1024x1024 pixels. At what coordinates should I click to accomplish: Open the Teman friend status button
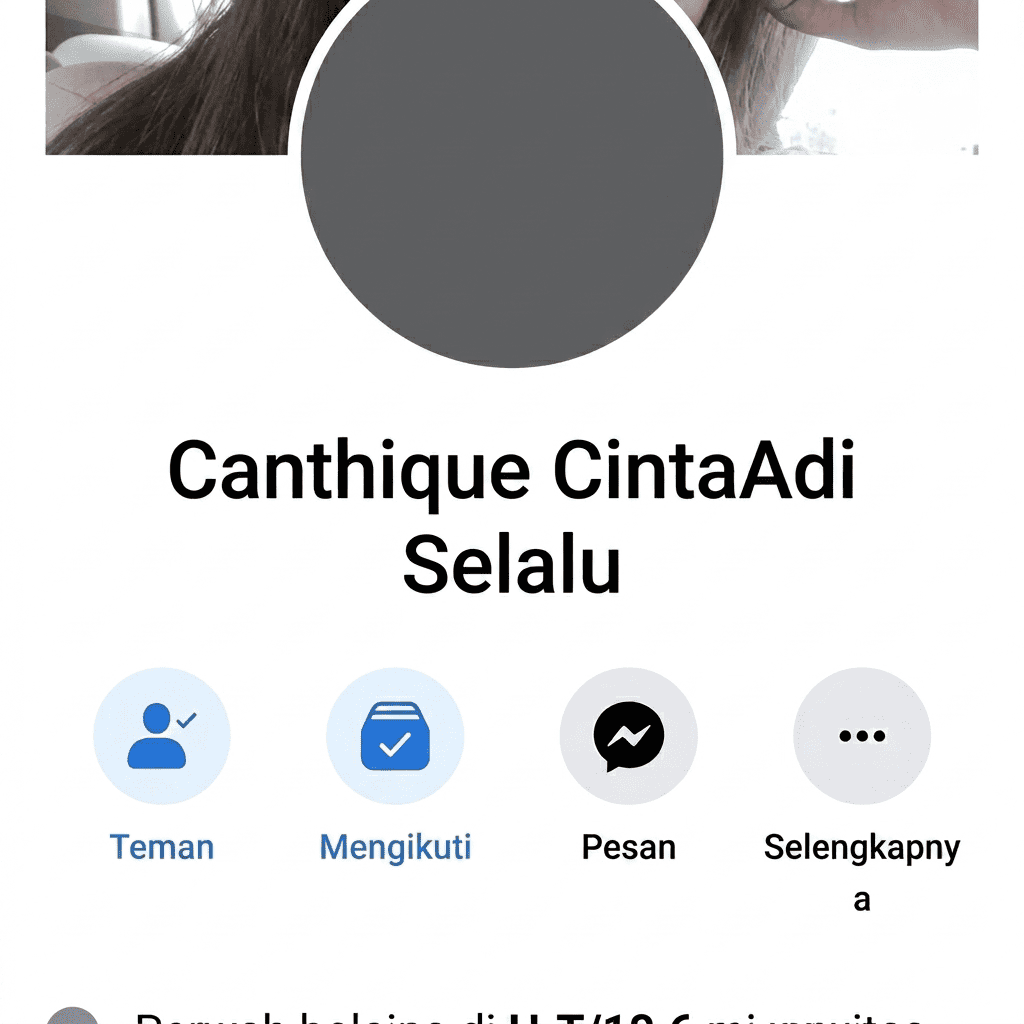coord(161,736)
